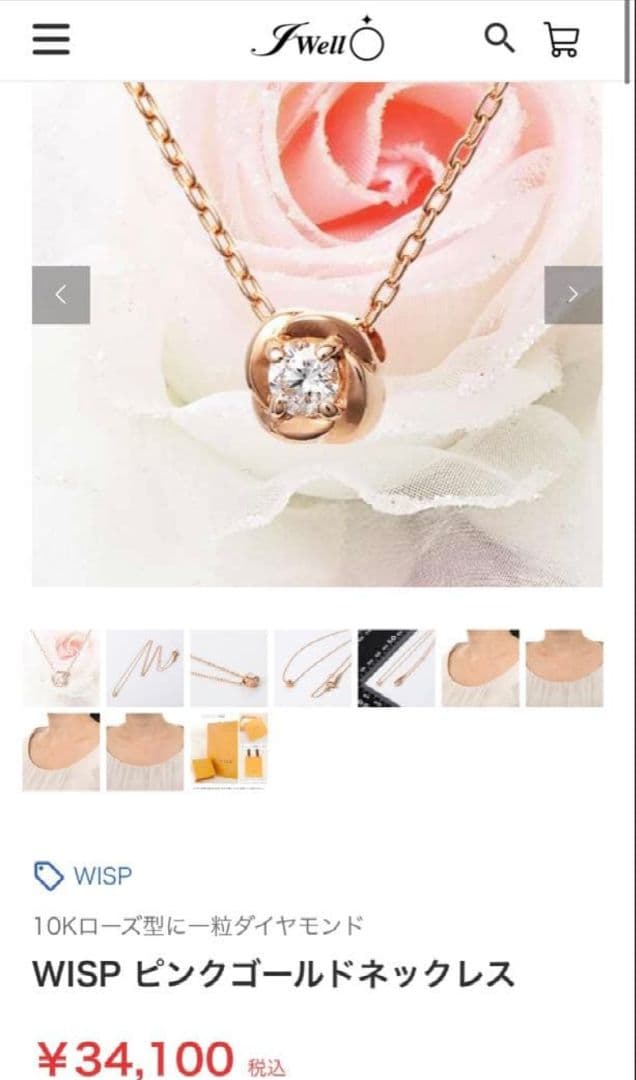The height and width of the screenshot is (1080, 636).
Task: Select the rose background pendant thumbnail
Action: [x=61, y=668]
